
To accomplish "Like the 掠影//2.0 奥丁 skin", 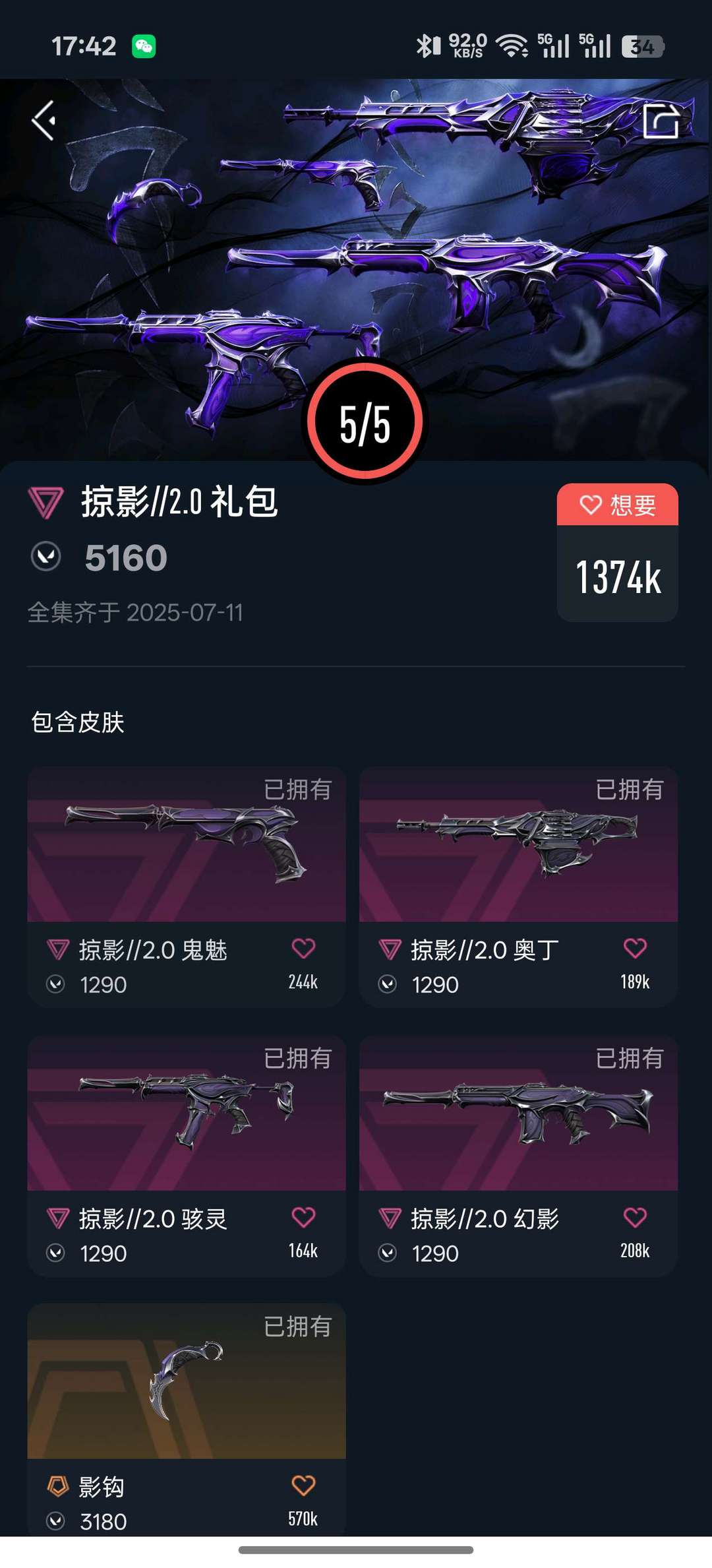I will 635,949.
